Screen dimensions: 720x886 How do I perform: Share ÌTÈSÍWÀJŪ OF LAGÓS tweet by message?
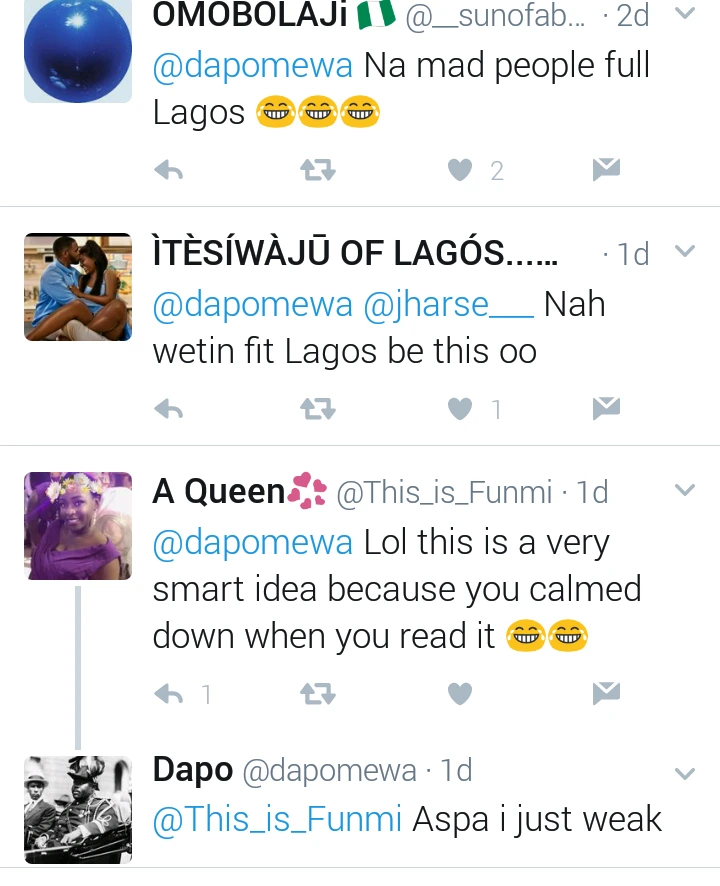tap(606, 407)
